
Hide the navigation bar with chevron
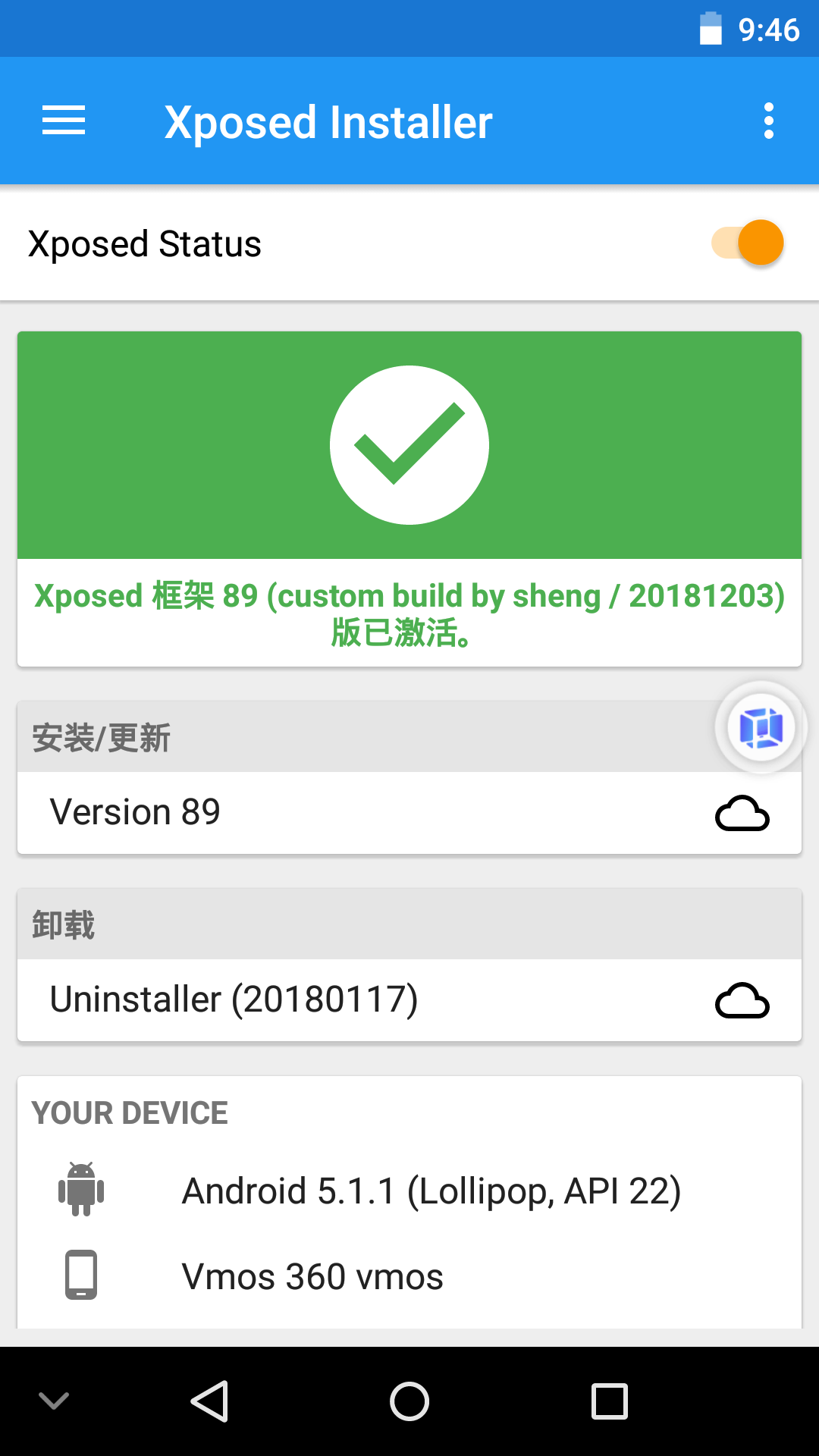click(54, 1401)
